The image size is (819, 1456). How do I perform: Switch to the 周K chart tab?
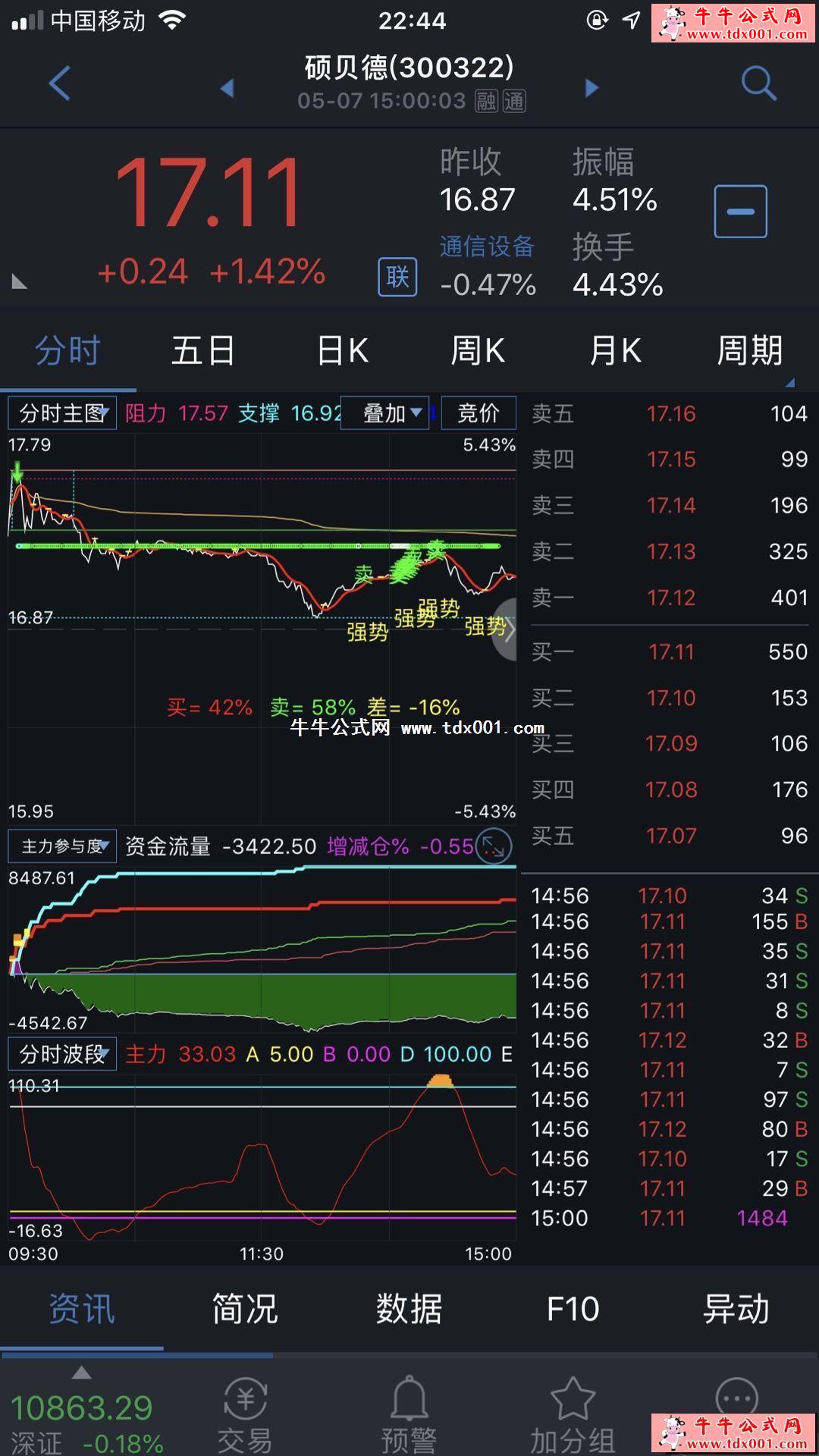point(478,350)
